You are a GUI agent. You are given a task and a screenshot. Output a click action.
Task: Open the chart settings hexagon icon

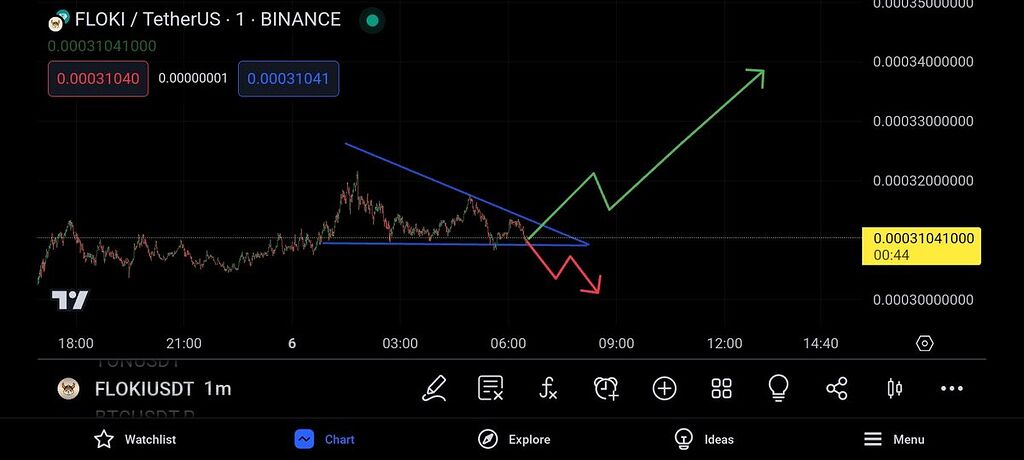click(x=925, y=343)
